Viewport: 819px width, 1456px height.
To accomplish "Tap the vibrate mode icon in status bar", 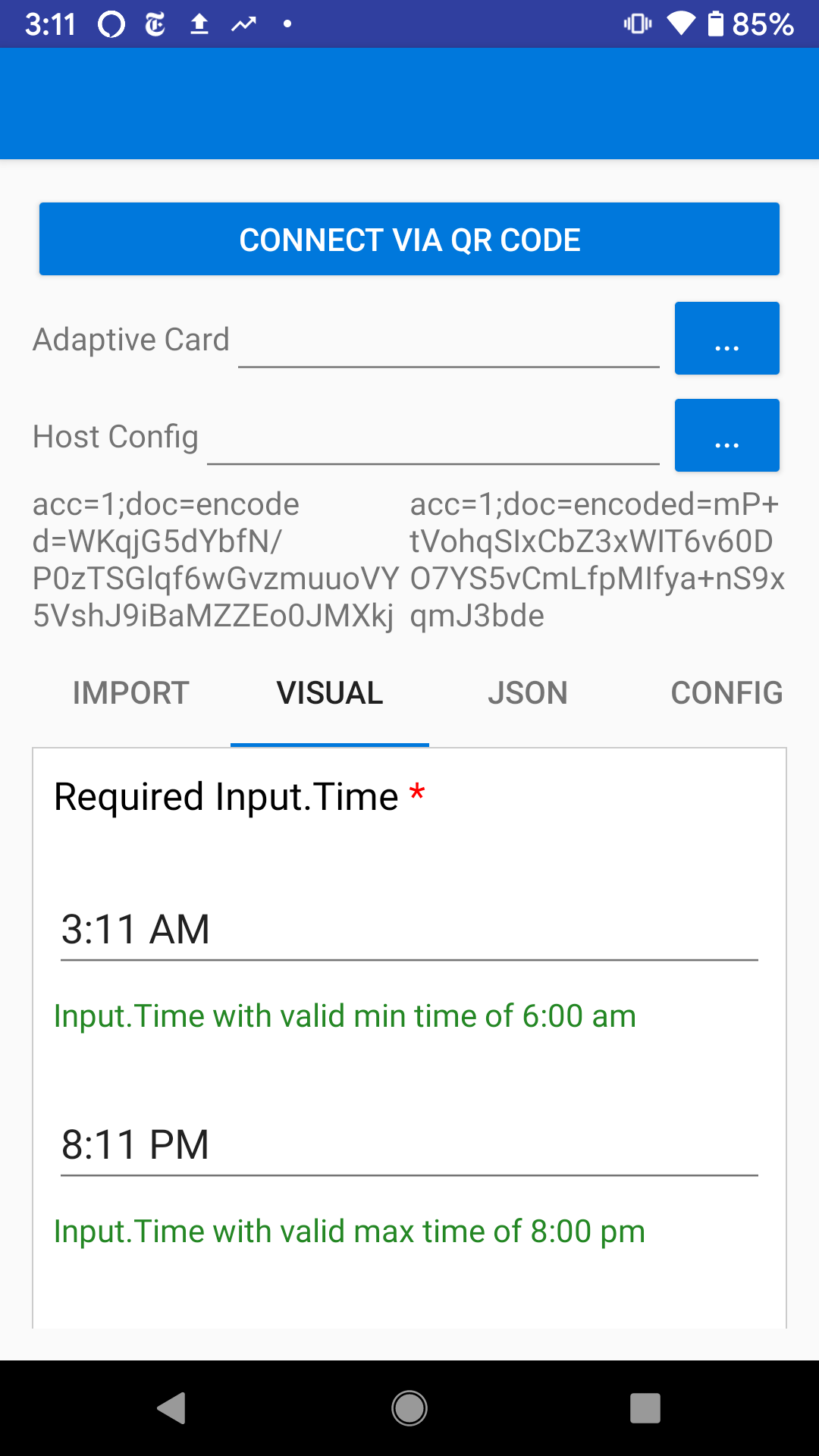I will point(636,24).
